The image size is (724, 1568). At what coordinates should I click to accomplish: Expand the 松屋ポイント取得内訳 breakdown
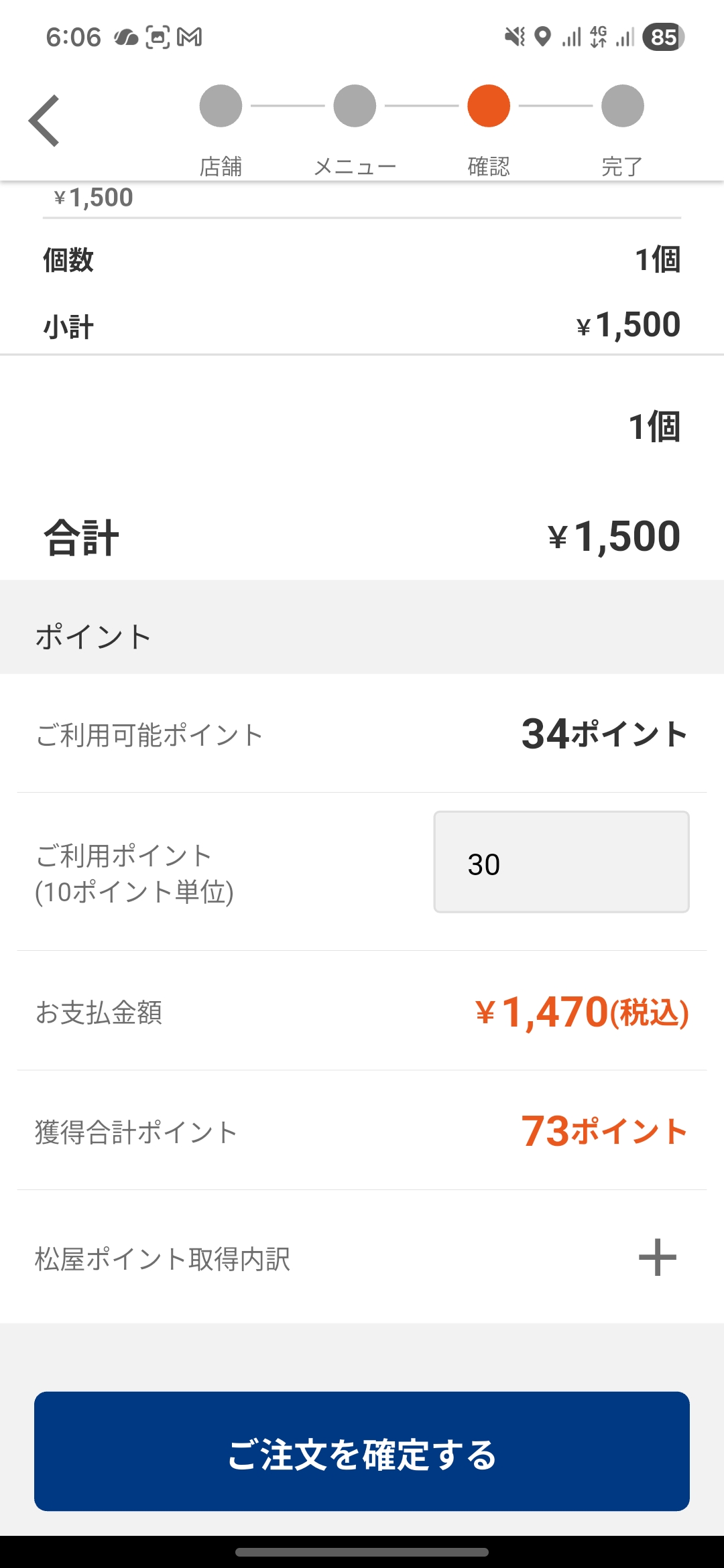click(657, 1258)
